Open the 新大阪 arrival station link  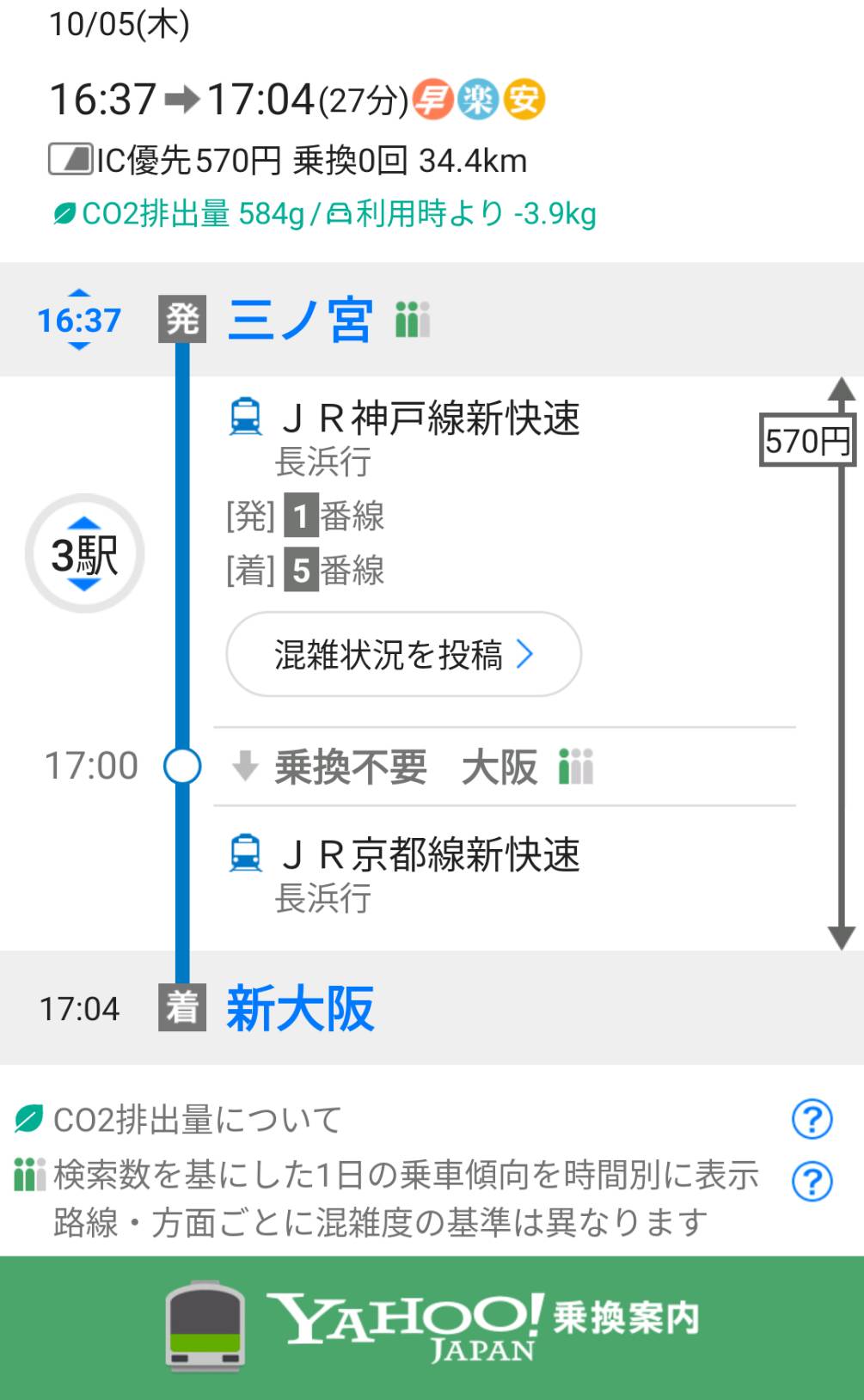[x=300, y=1008]
